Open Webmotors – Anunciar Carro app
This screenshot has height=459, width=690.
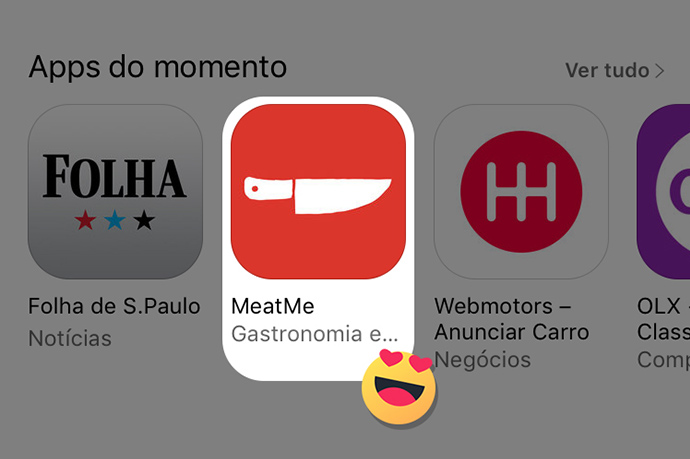point(521,192)
